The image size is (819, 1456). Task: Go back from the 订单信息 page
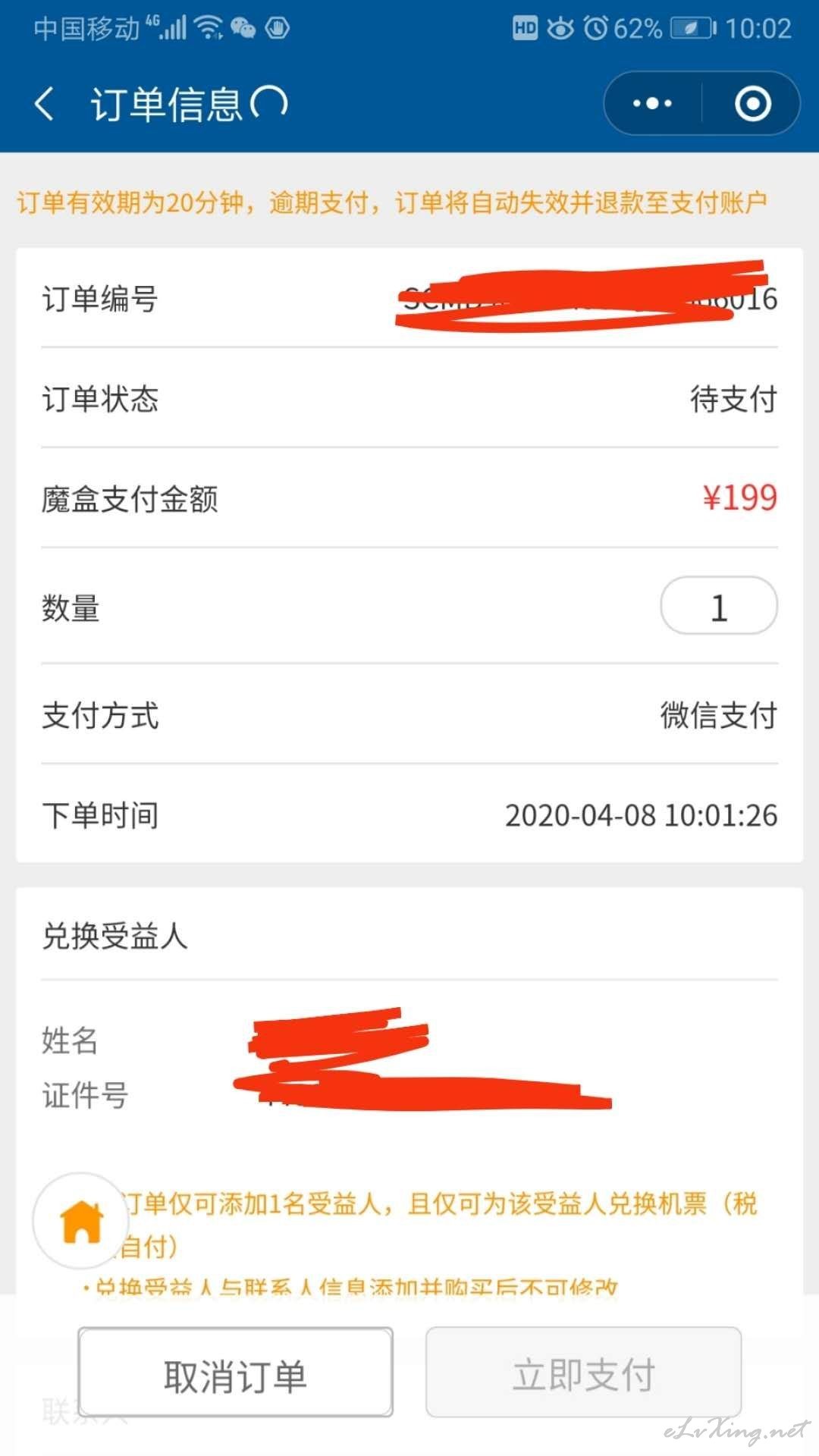(45, 103)
